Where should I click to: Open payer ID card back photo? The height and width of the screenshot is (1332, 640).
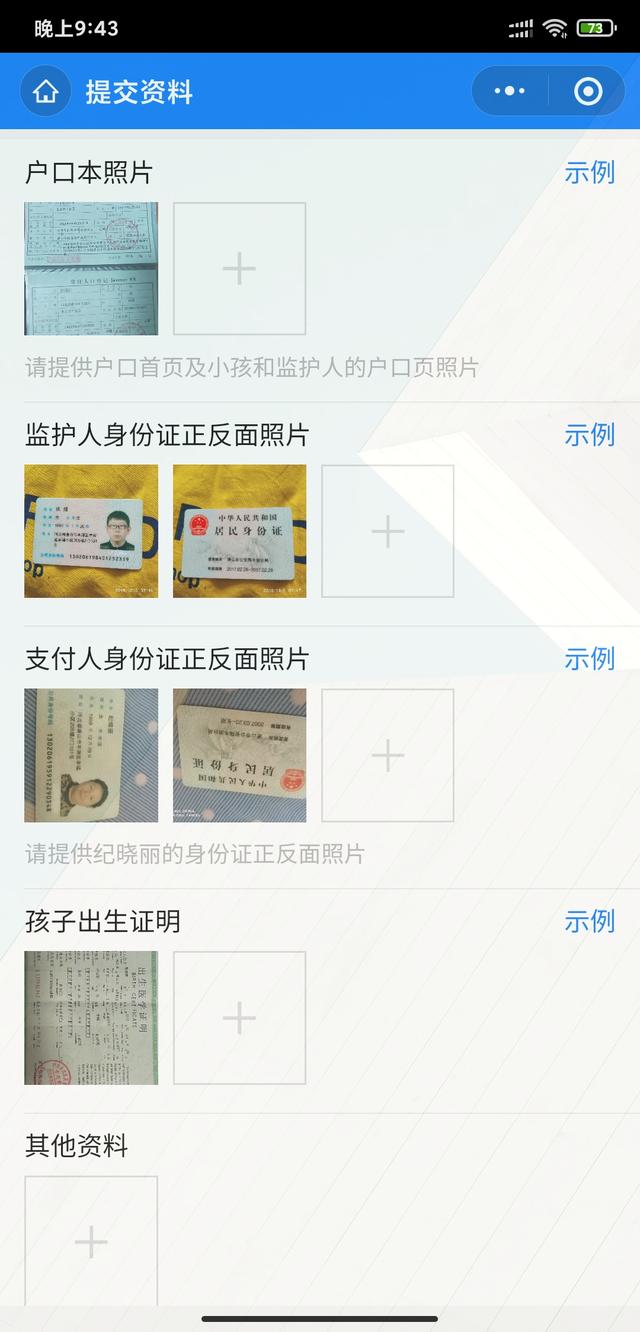point(239,755)
